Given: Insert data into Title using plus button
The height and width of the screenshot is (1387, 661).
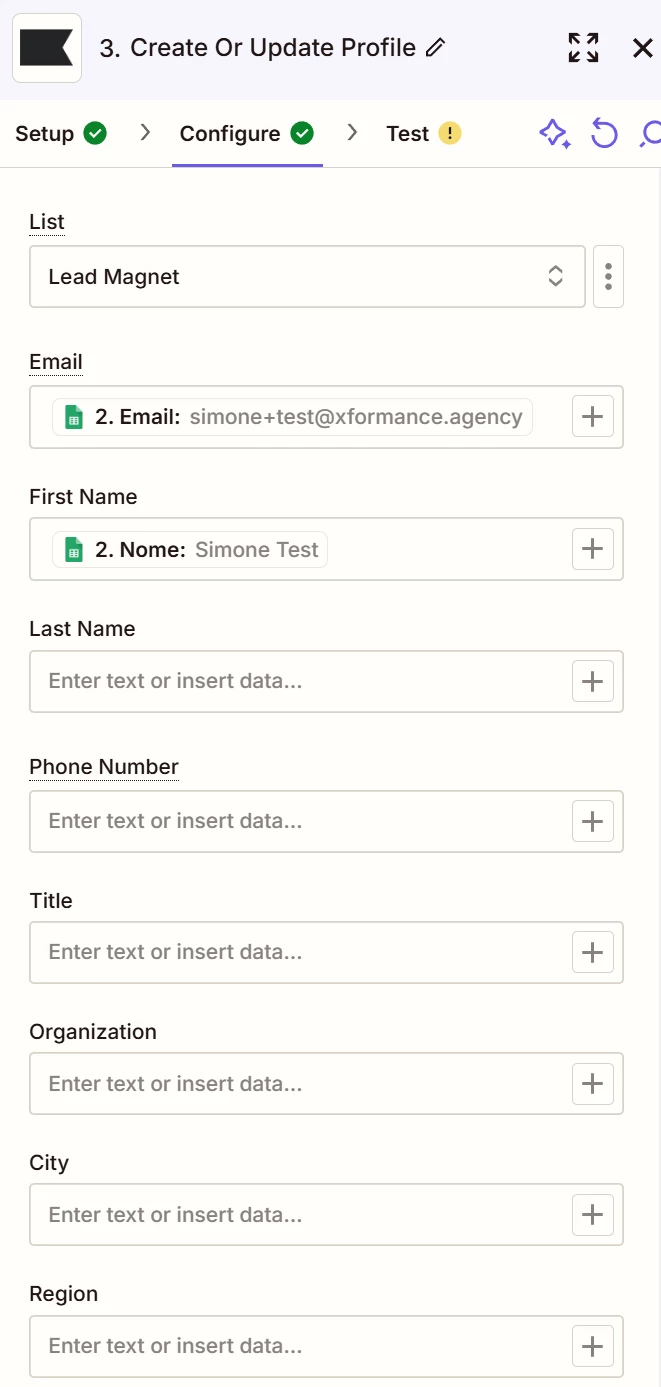Looking at the screenshot, I should (x=593, y=952).
